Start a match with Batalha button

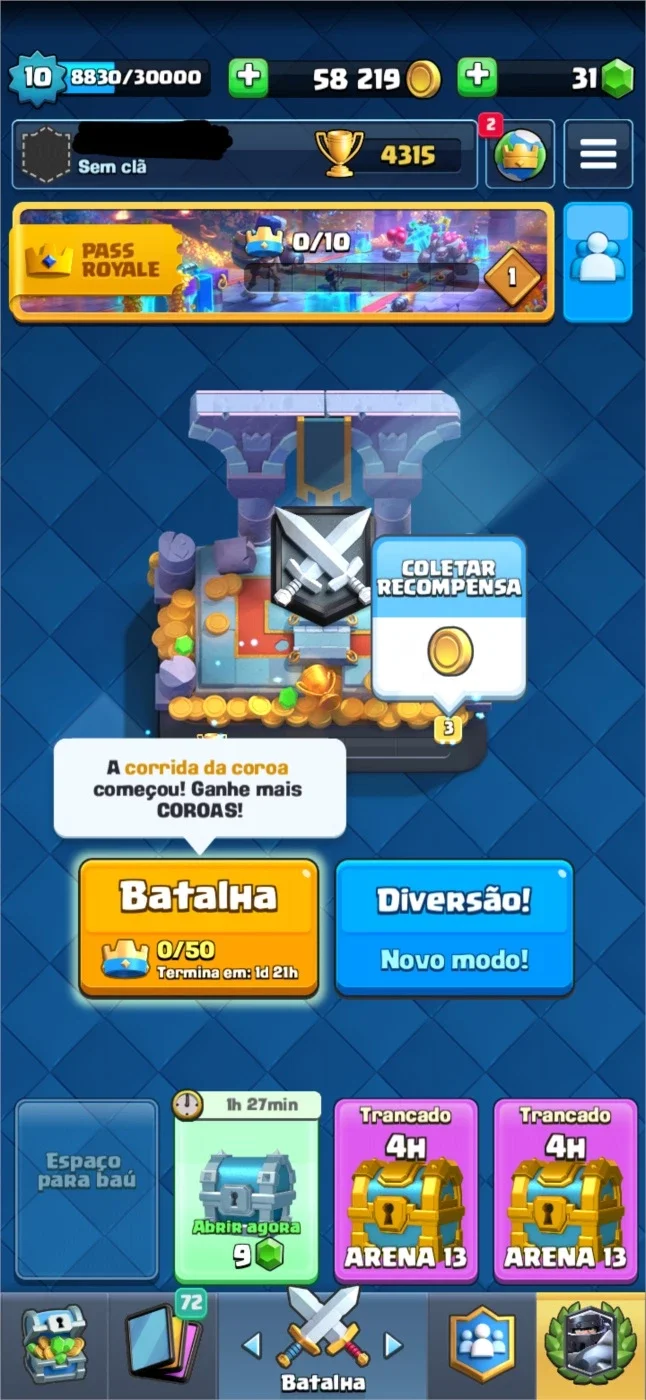[199, 928]
